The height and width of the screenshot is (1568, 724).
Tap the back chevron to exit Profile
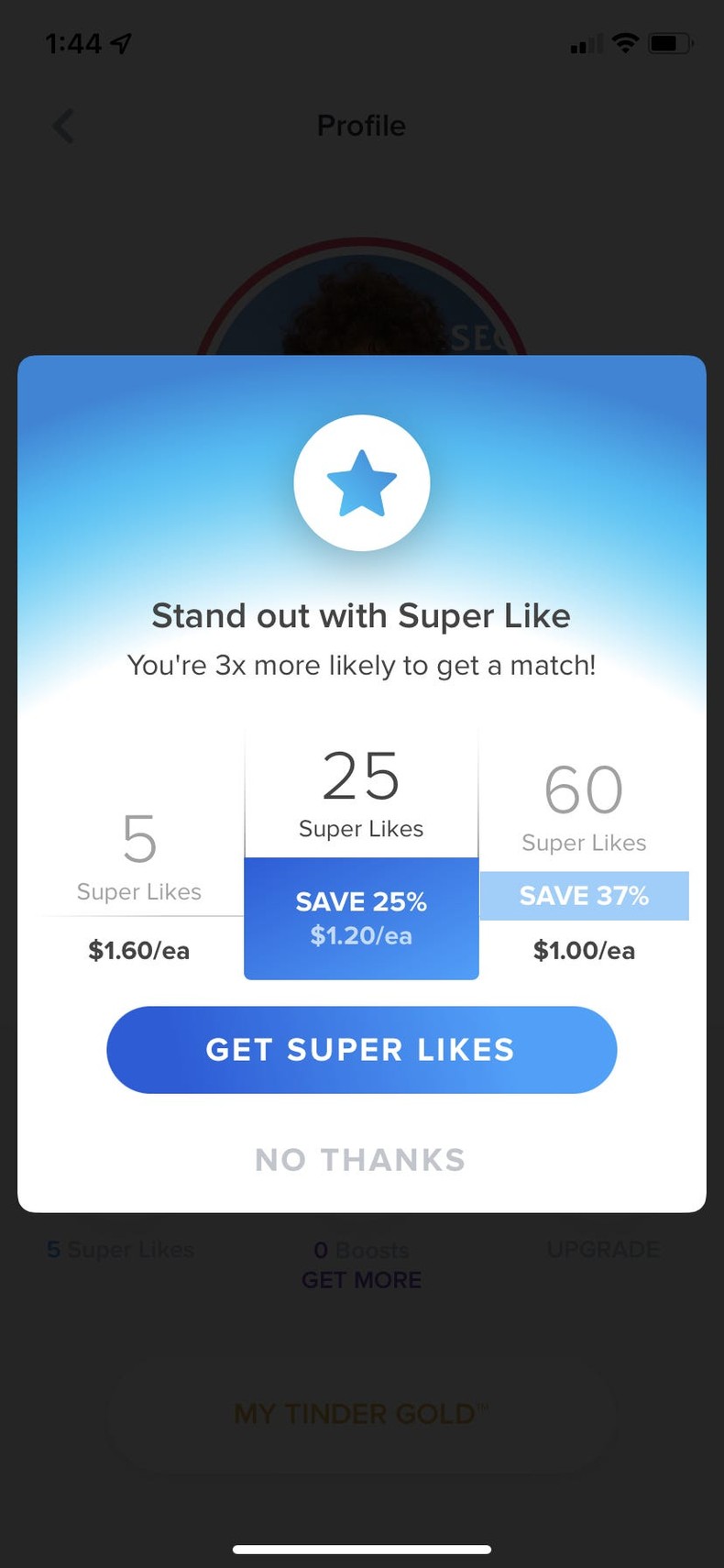62,126
